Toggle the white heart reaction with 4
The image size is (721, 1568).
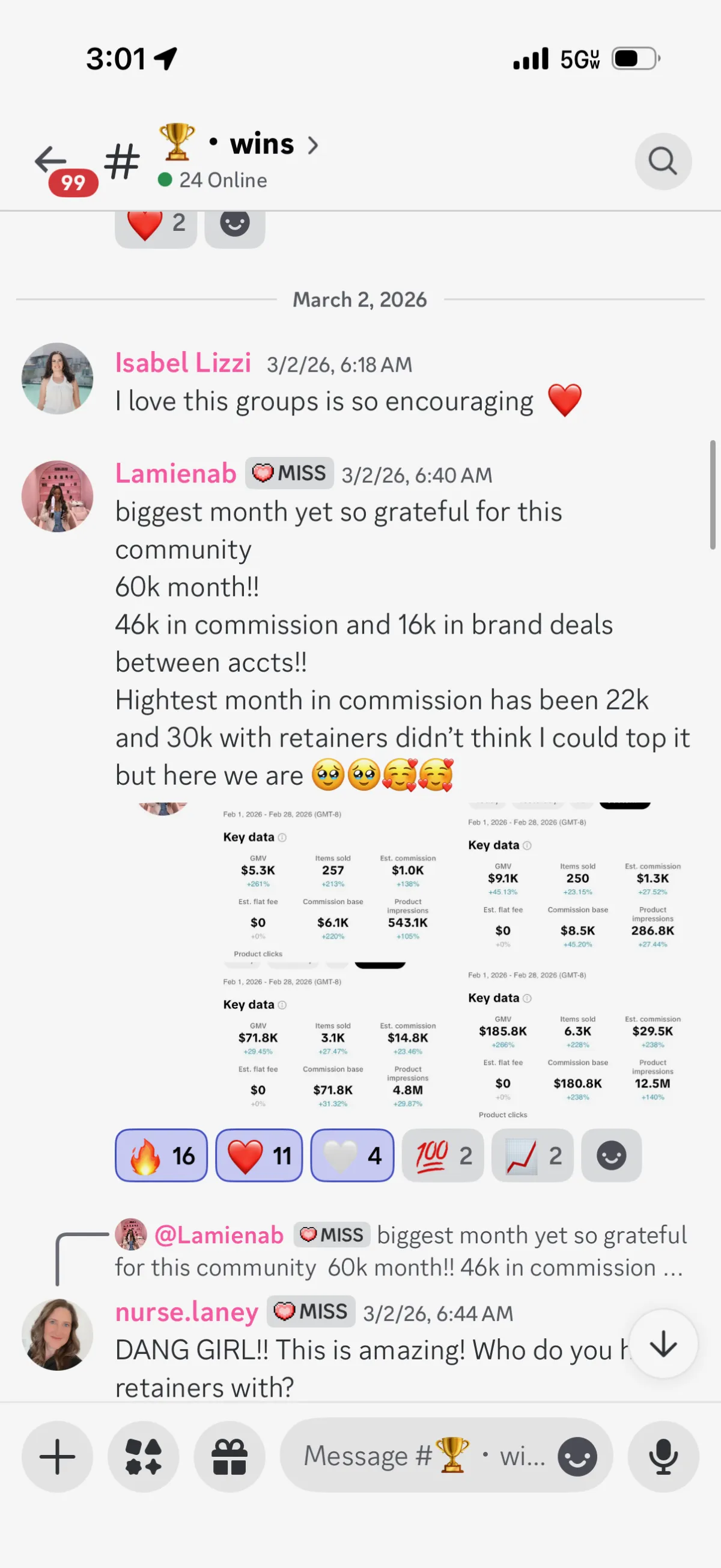click(352, 1156)
